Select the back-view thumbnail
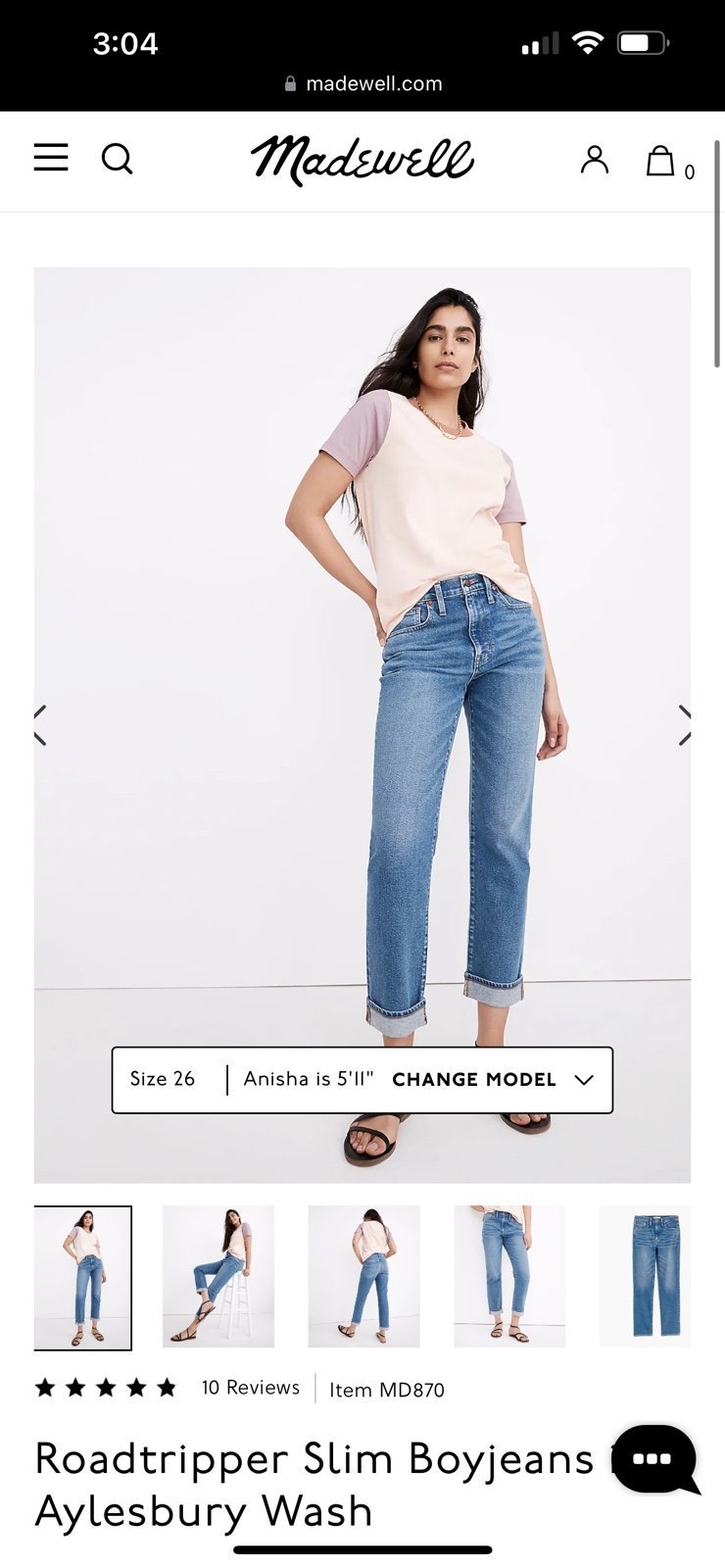 tap(363, 1276)
